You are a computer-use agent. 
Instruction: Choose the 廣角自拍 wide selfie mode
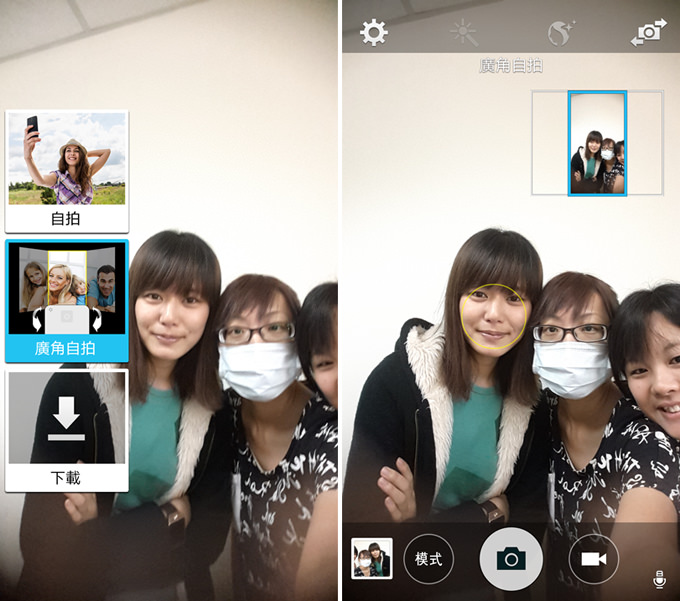pyautogui.click(x=67, y=300)
